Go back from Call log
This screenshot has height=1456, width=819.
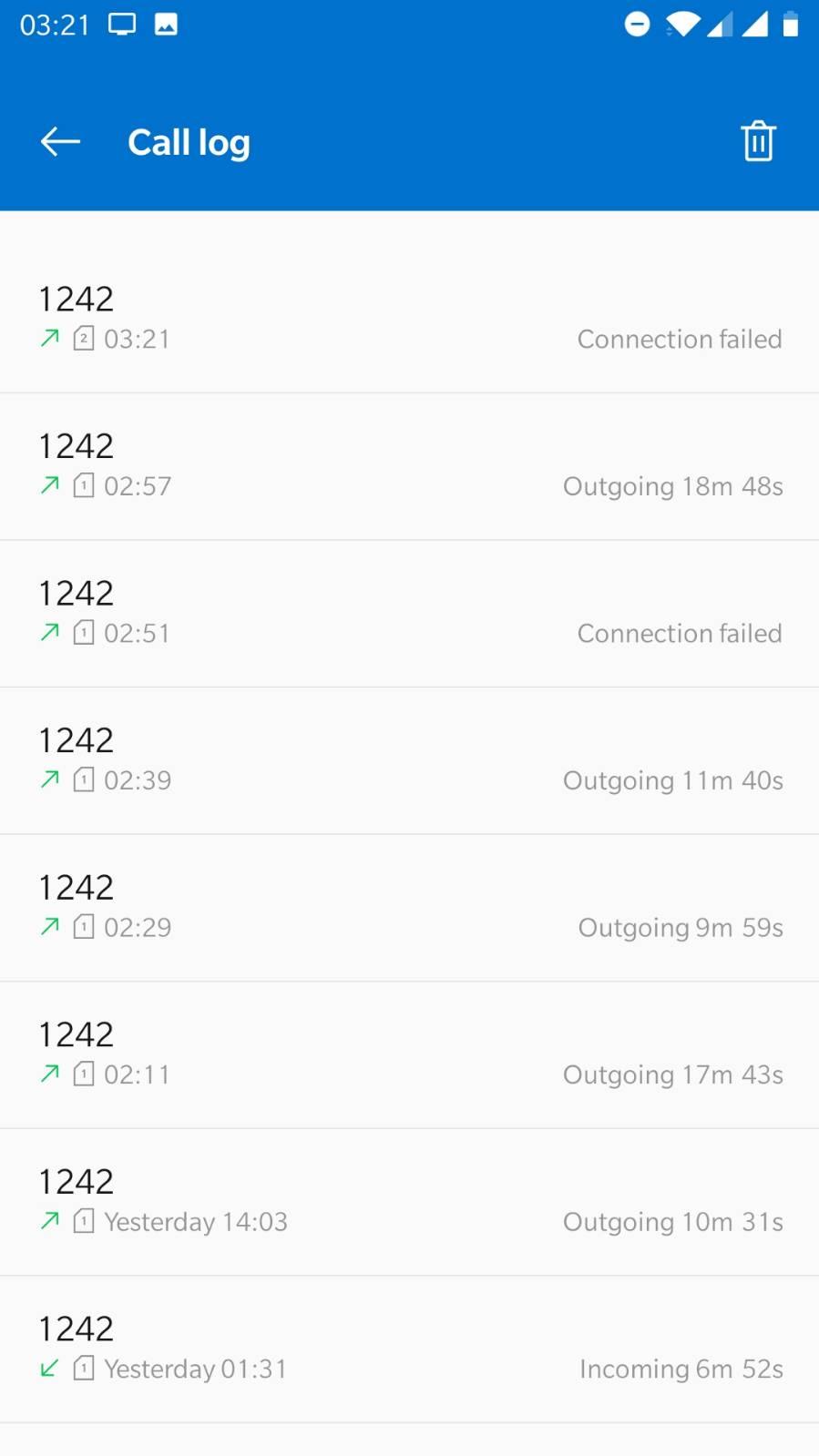(x=61, y=142)
